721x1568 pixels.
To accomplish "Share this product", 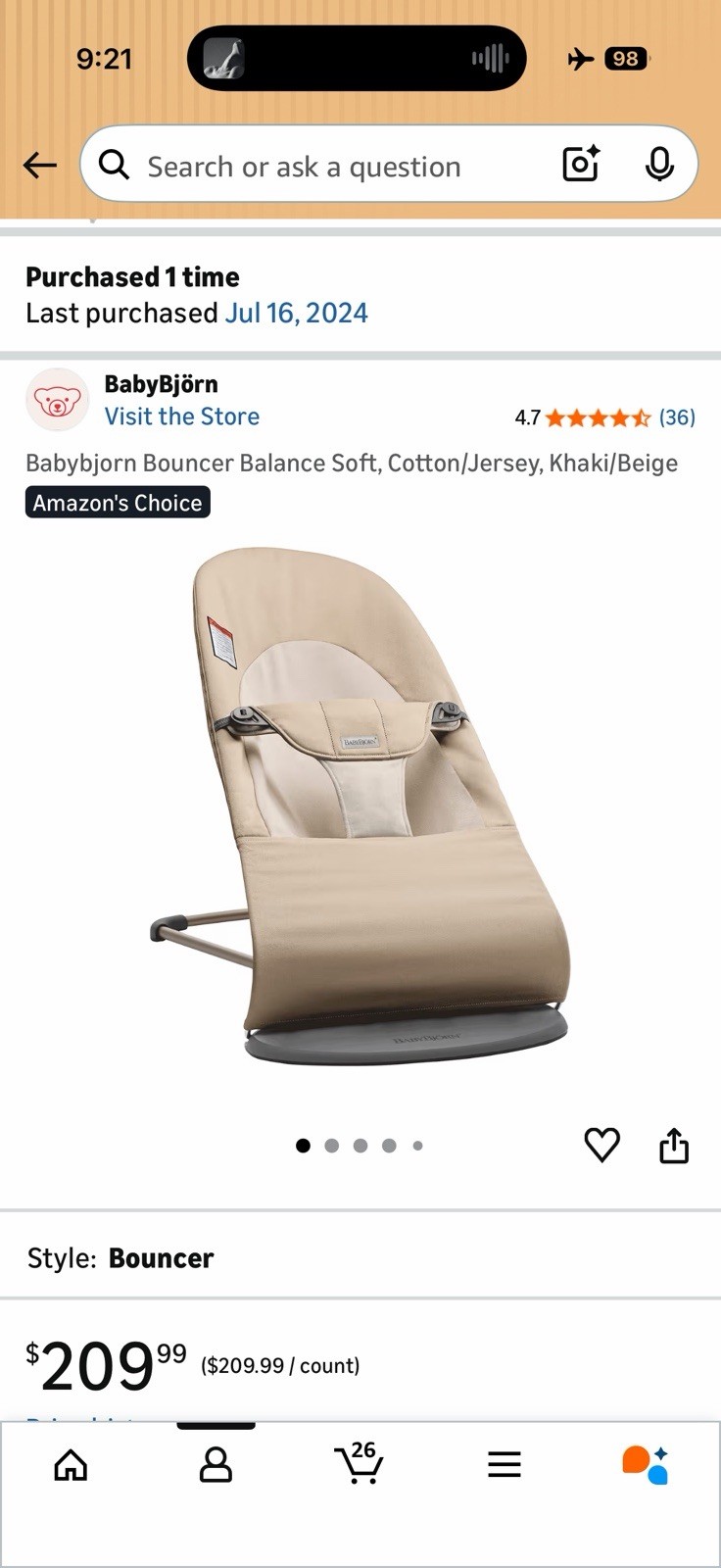I will tap(674, 1145).
